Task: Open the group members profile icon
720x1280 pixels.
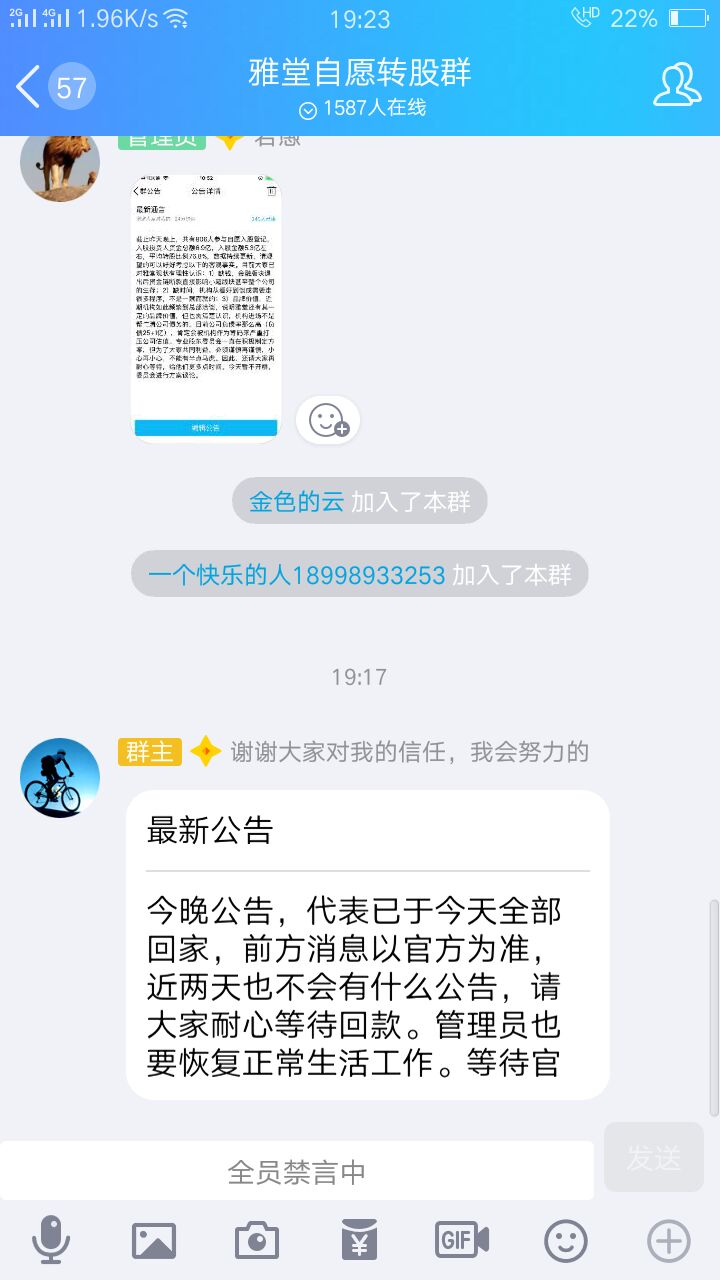Action: [x=677, y=85]
